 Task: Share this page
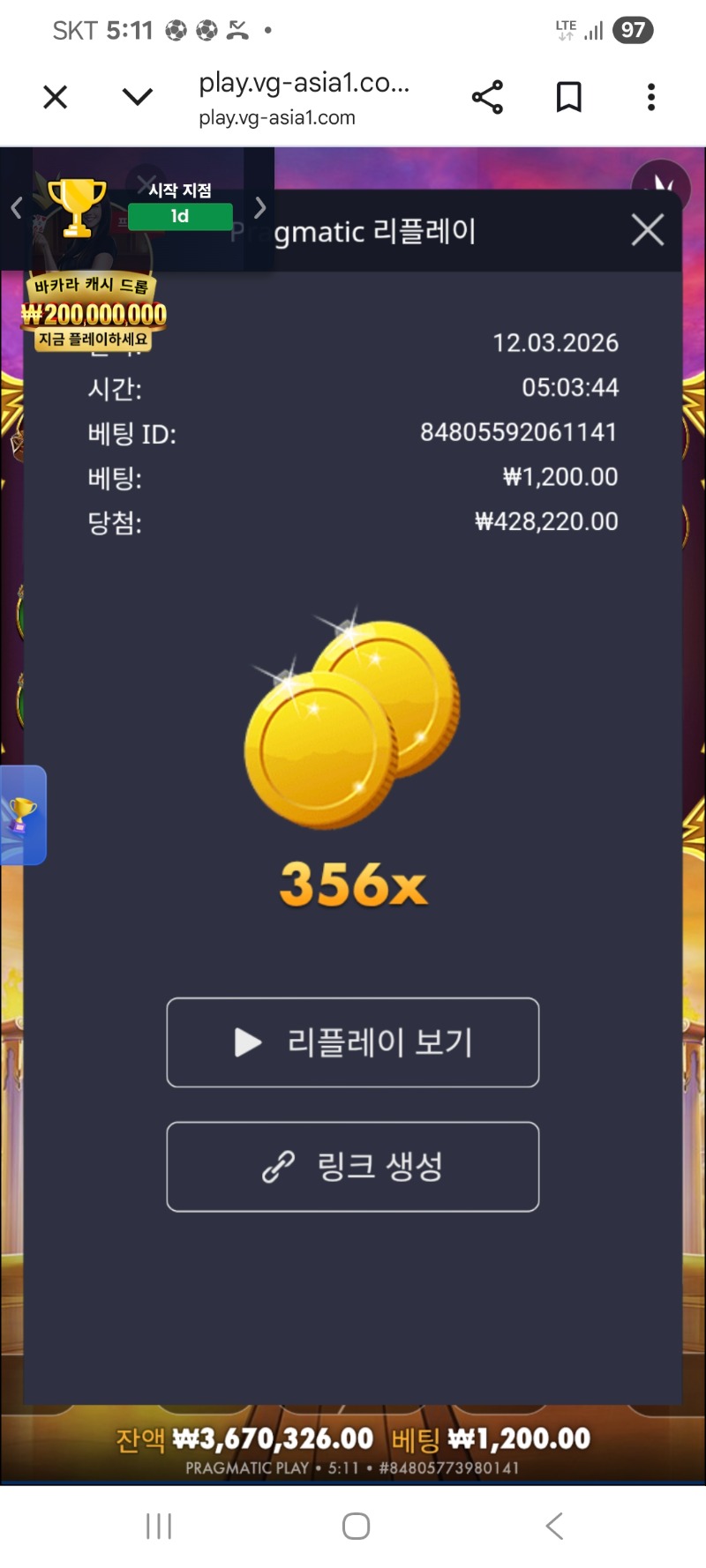[487, 97]
